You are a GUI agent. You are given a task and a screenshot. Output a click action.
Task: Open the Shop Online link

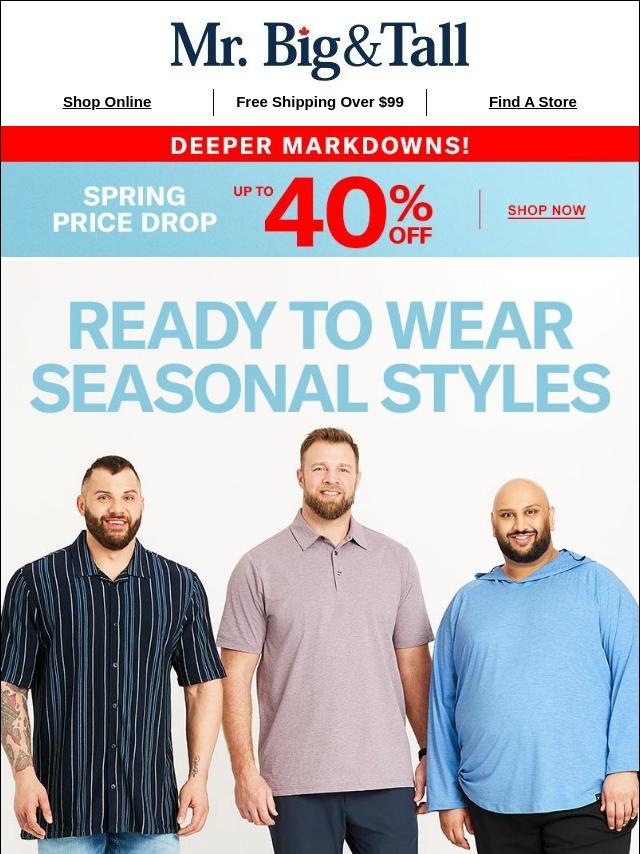(x=107, y=102)
